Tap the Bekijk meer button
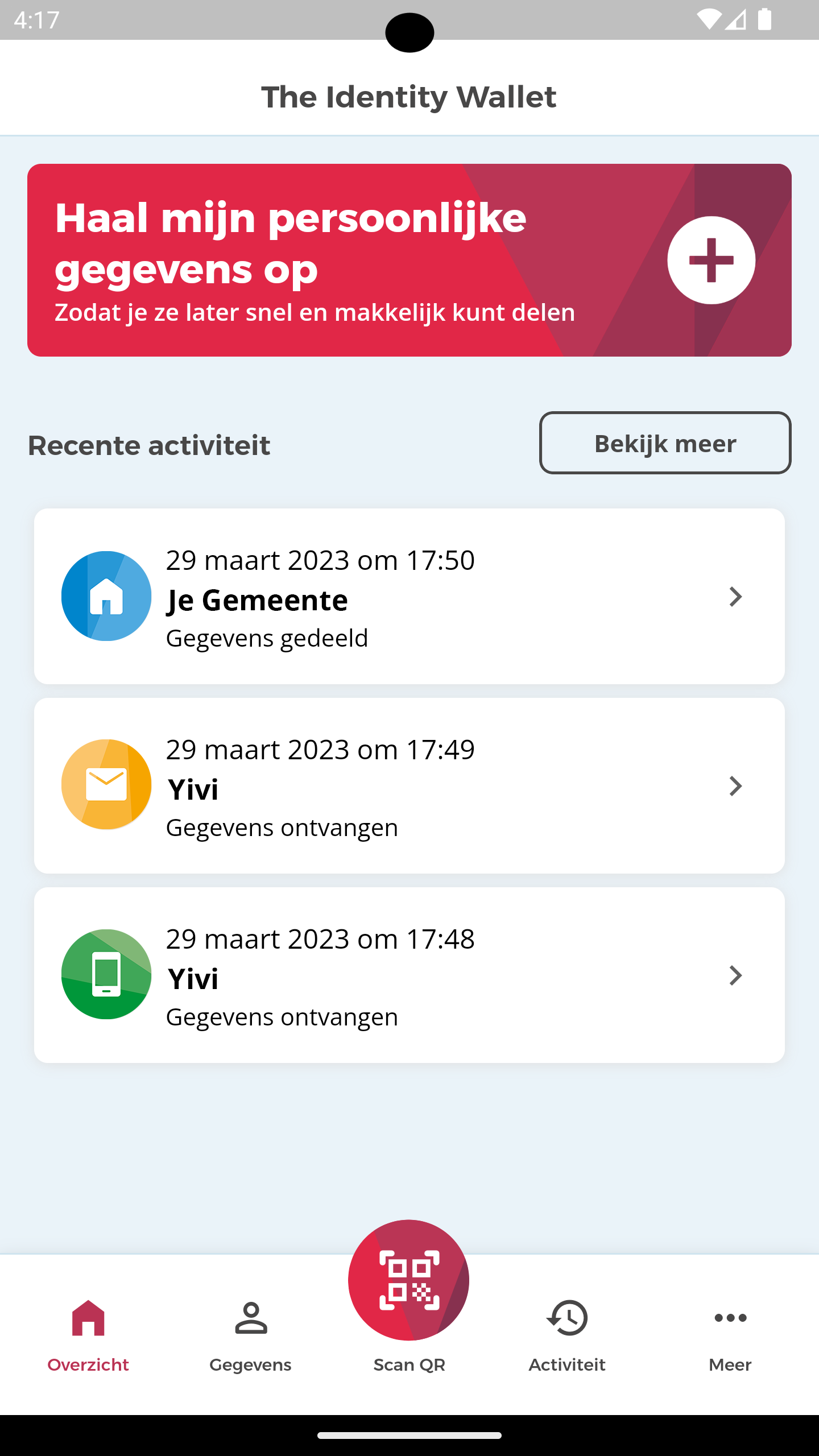This screenshot has height=1456, width=819. coord(665,443)
